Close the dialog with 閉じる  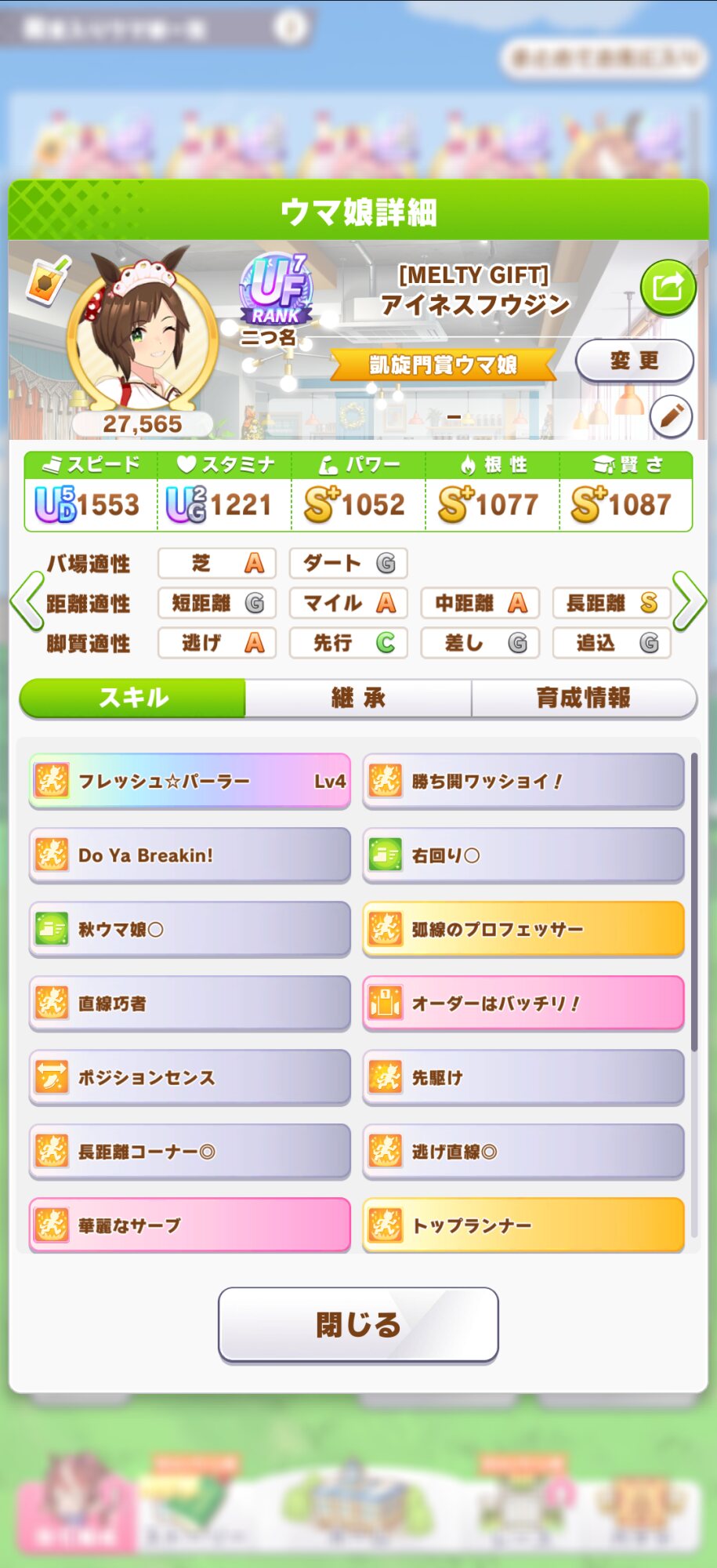pos(358,1325)
